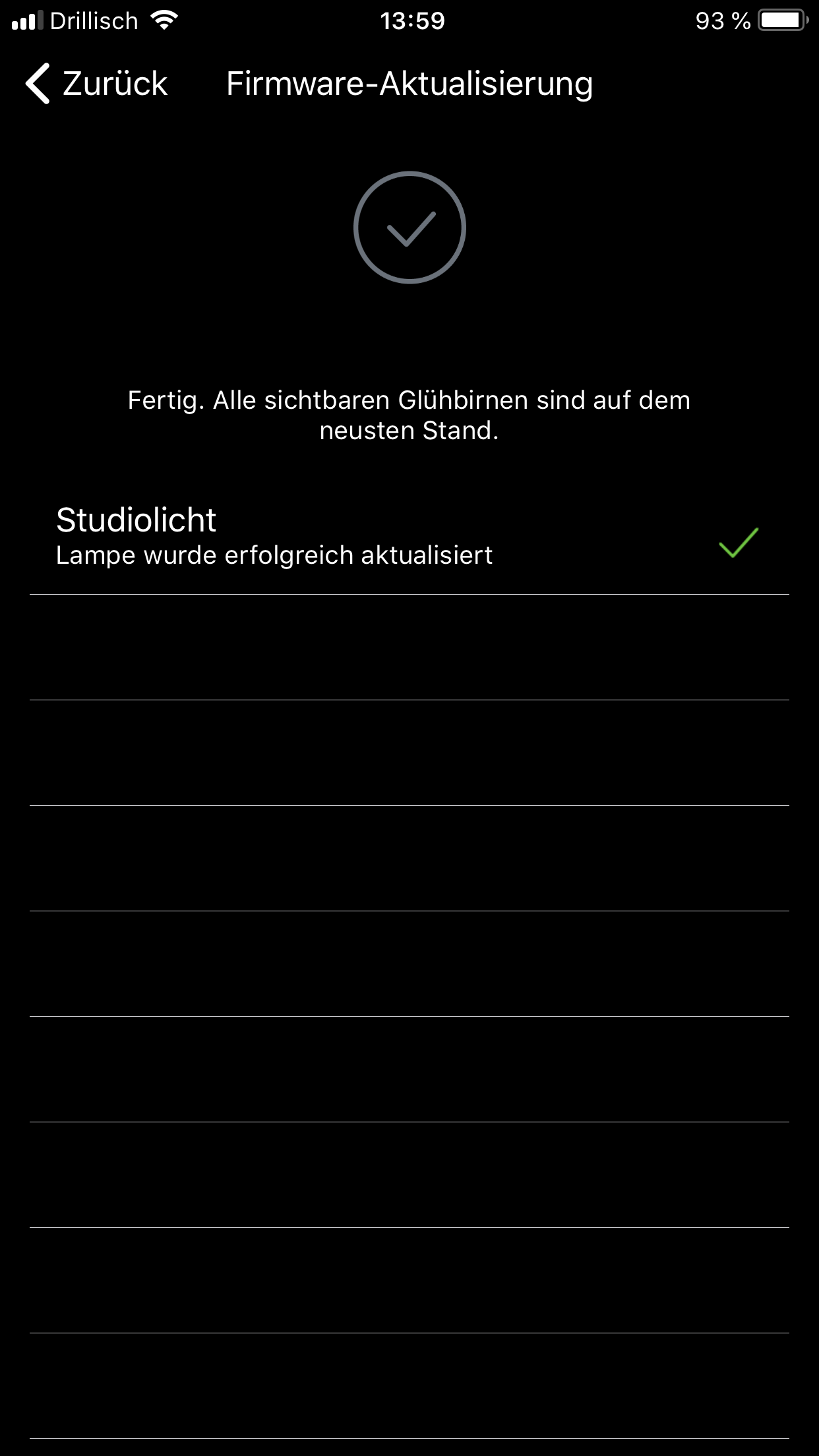Image resolution: width=819 pixels, height=1456 pixels.
Task: Go back with the Zurück button
Action: pos(97,84)
